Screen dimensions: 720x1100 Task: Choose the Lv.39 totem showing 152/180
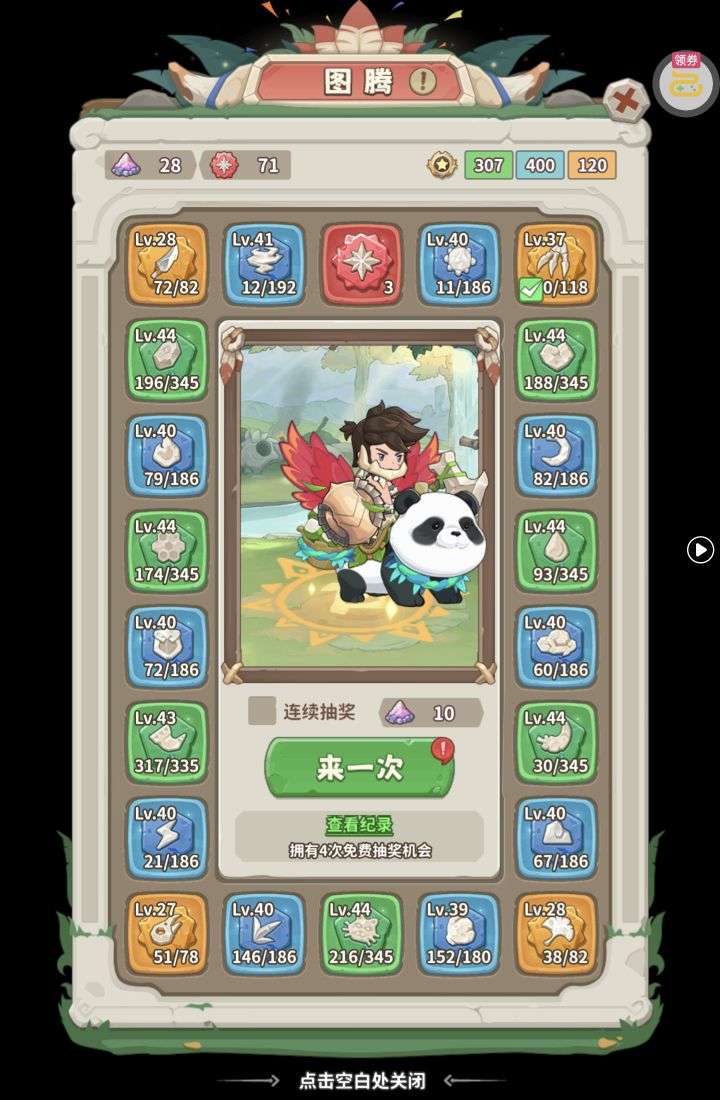[459, 934]
